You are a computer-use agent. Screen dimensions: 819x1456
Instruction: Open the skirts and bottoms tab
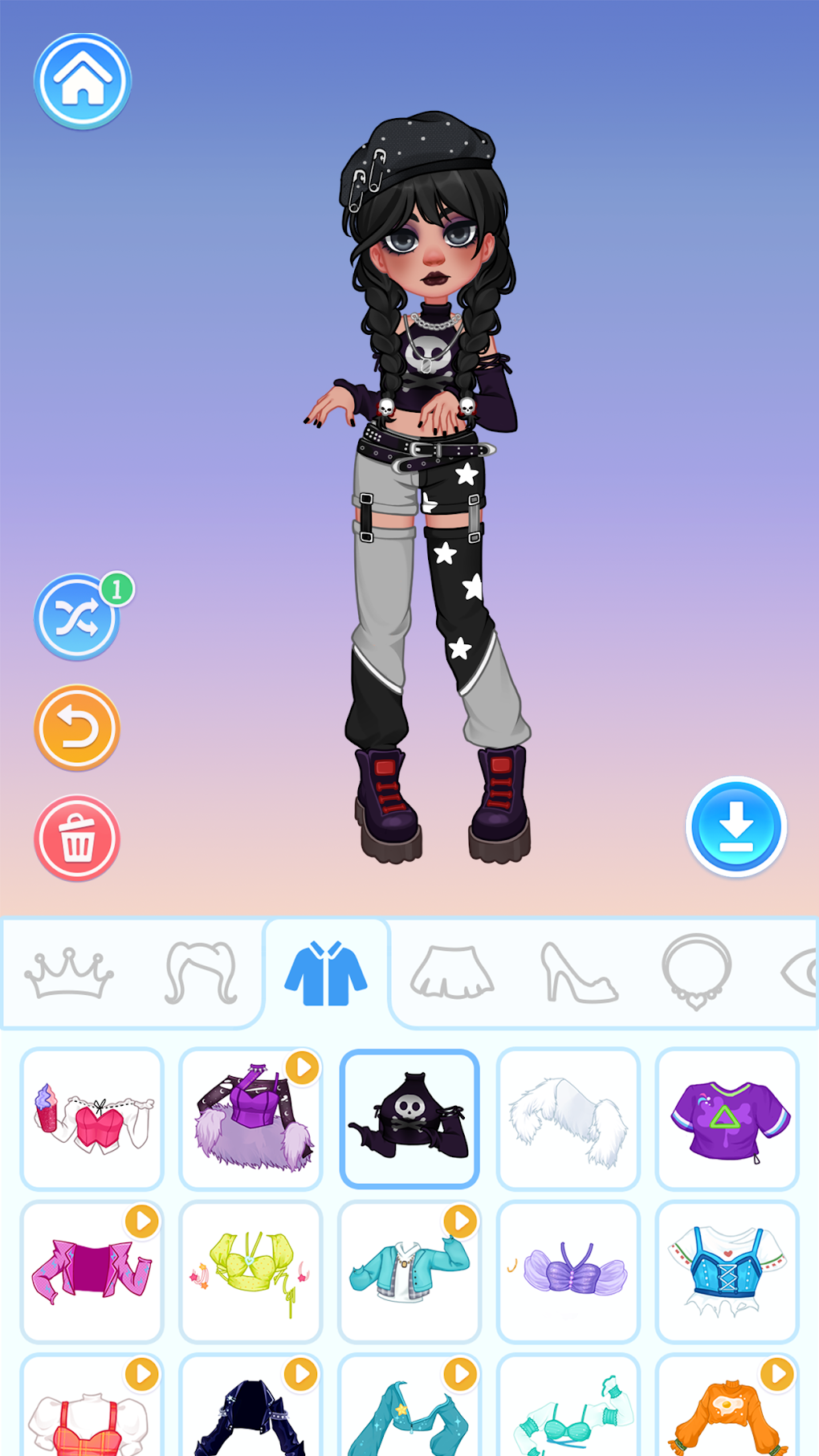click(452, 973)
